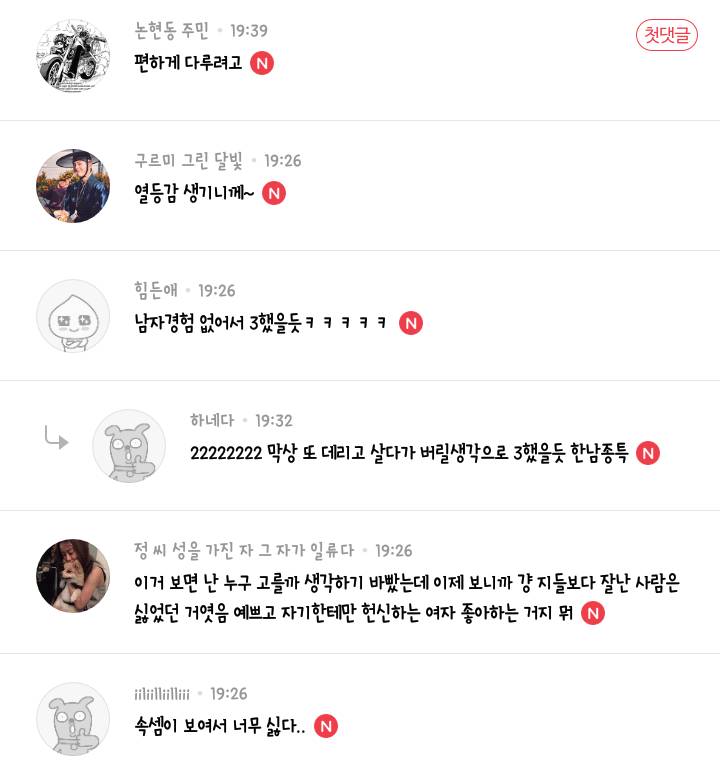This screenshot has height=777, width=720.
Task: View 정 씨 성을 가진 자's puppy profile picture
Action: 73,576
